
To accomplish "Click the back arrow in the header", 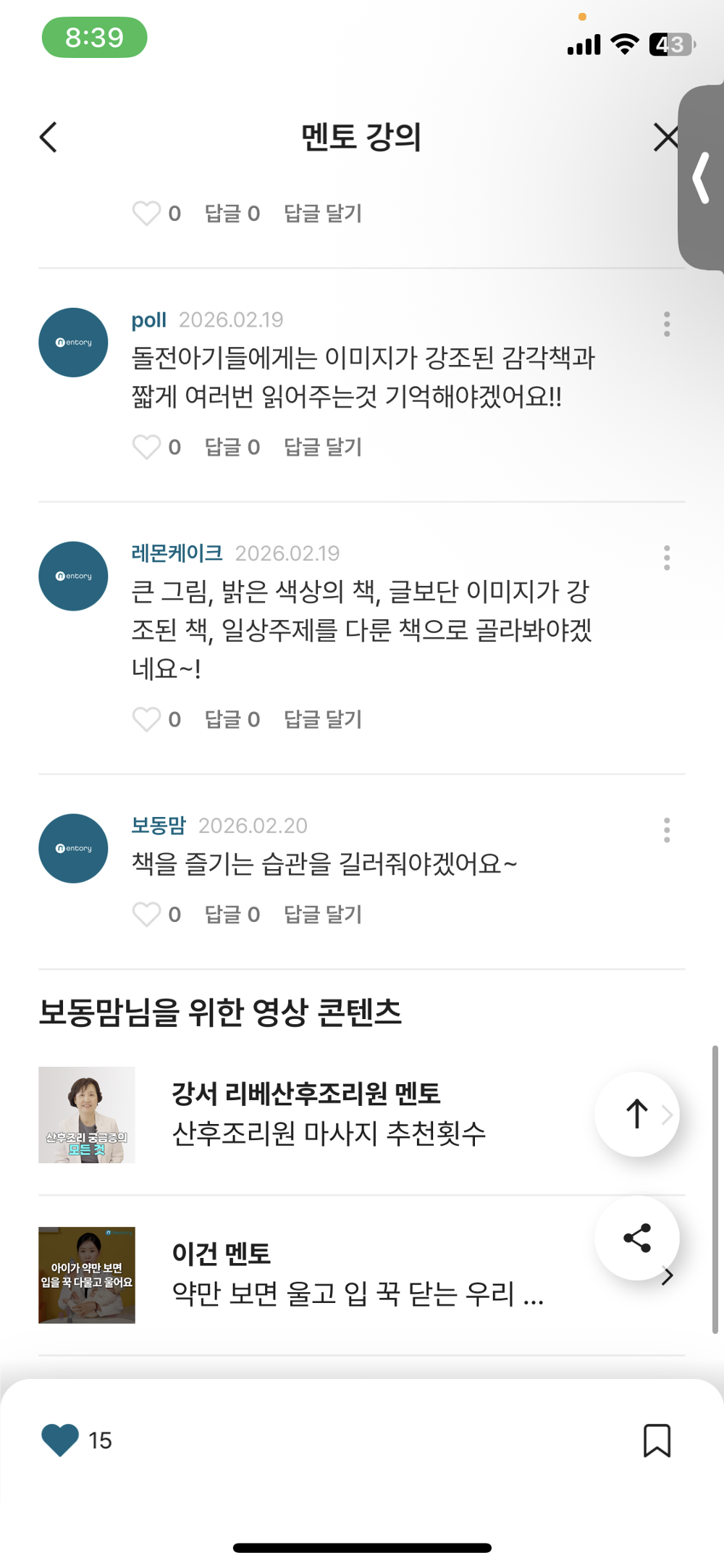I will point(48,137).
